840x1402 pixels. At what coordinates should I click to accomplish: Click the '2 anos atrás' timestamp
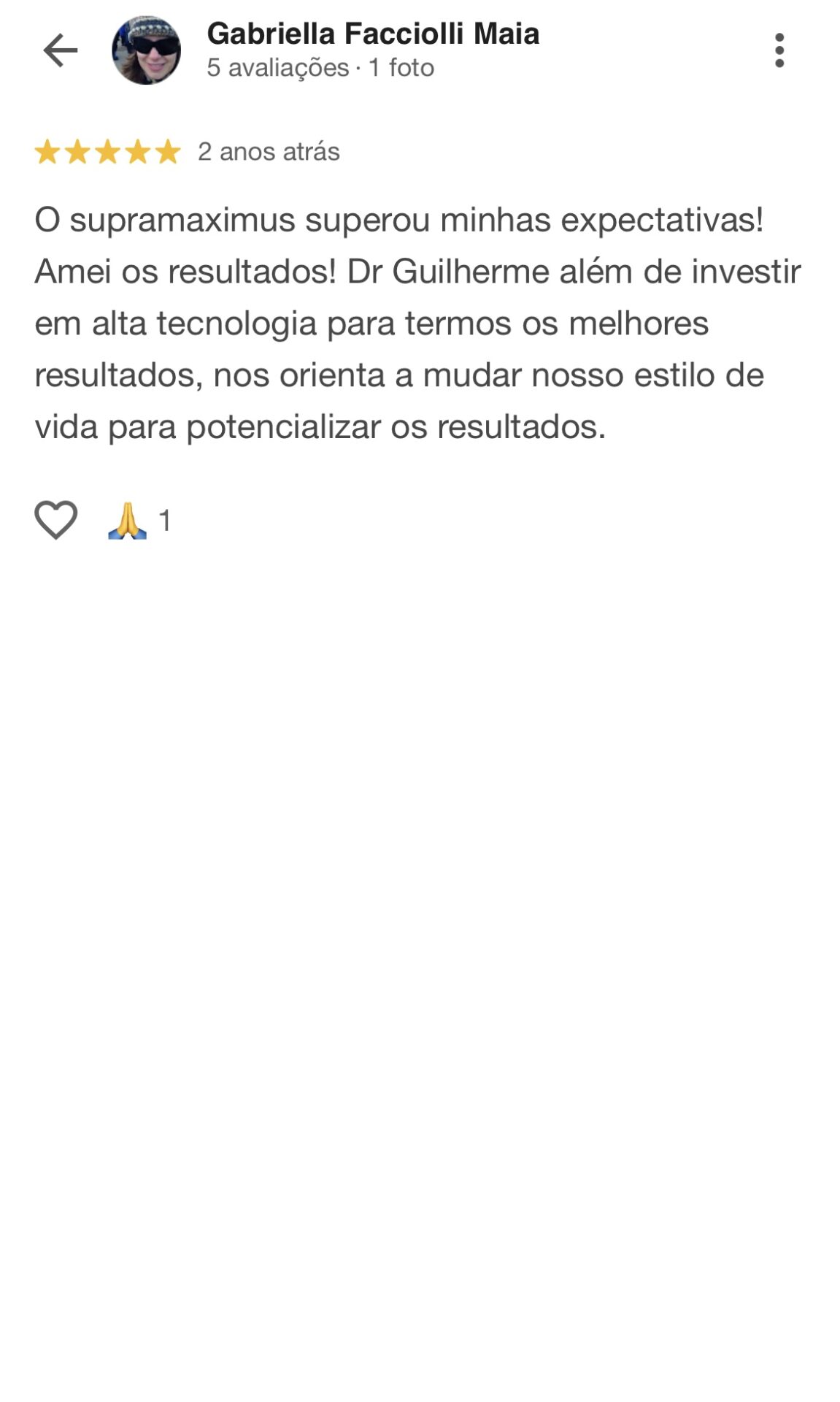coord(267,153)
